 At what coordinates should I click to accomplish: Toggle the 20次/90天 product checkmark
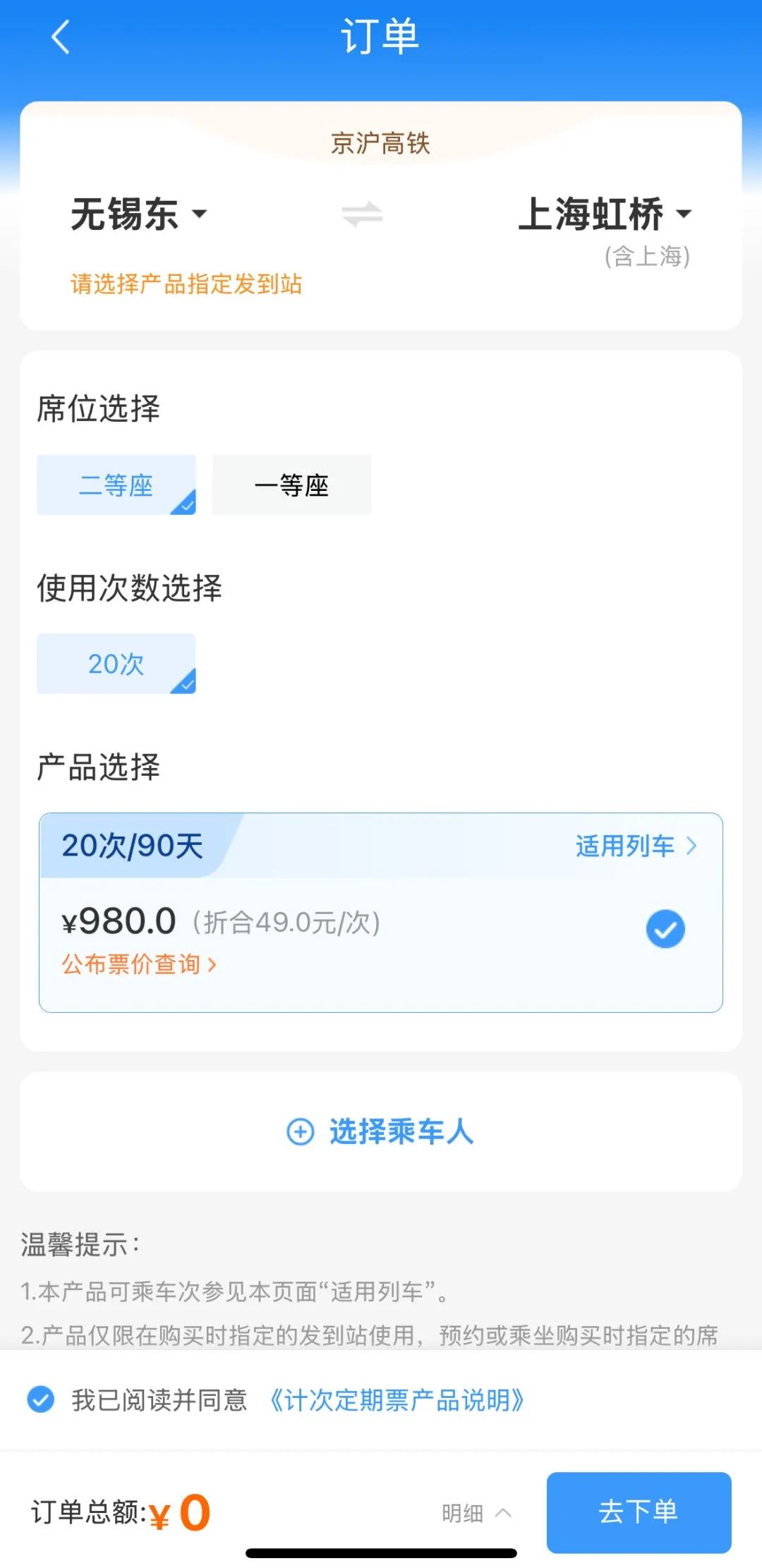[x=665, y=929]
